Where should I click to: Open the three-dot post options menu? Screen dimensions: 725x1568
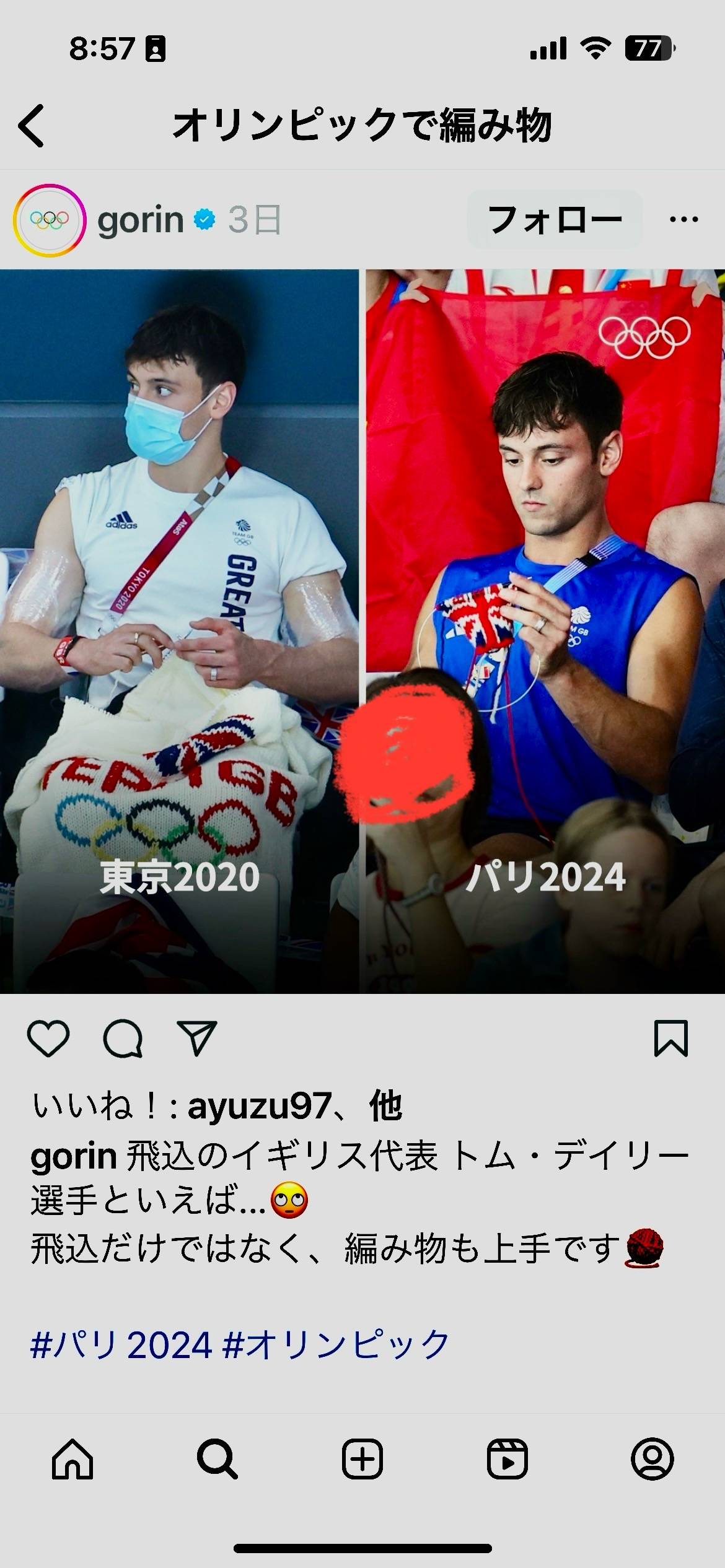[684, 219]
